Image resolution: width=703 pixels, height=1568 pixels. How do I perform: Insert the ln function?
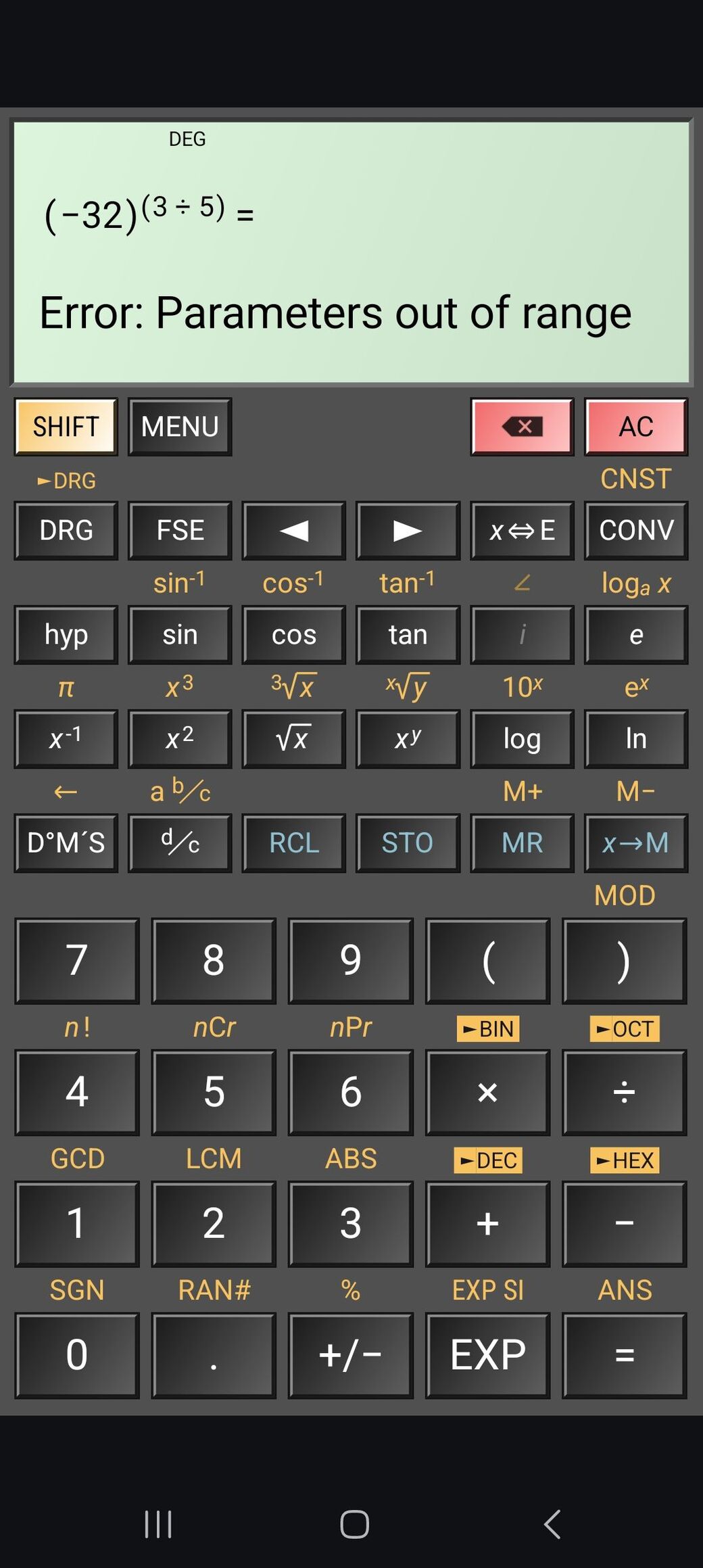tap(635, 738)
